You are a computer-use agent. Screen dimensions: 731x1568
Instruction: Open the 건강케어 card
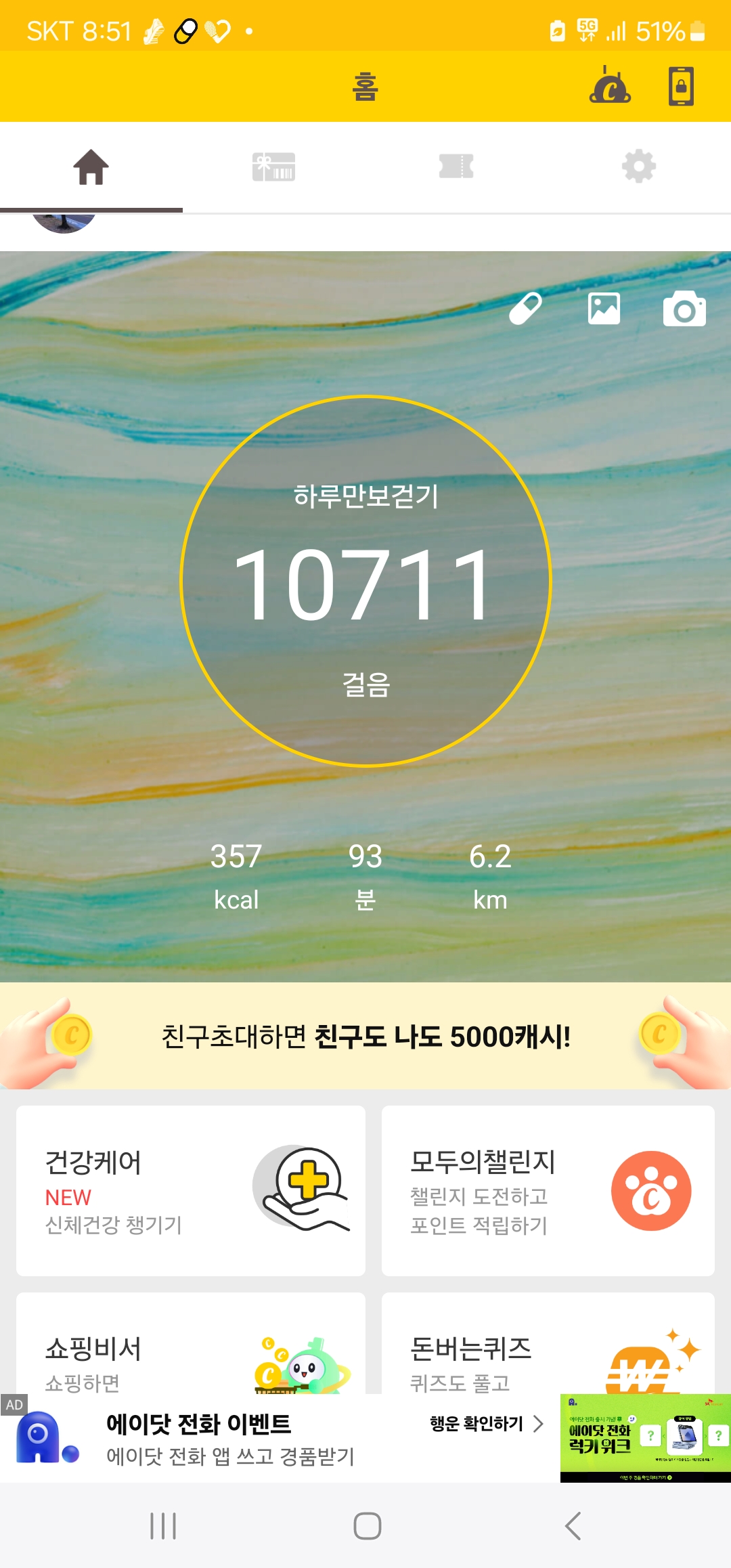(191, 1191)
